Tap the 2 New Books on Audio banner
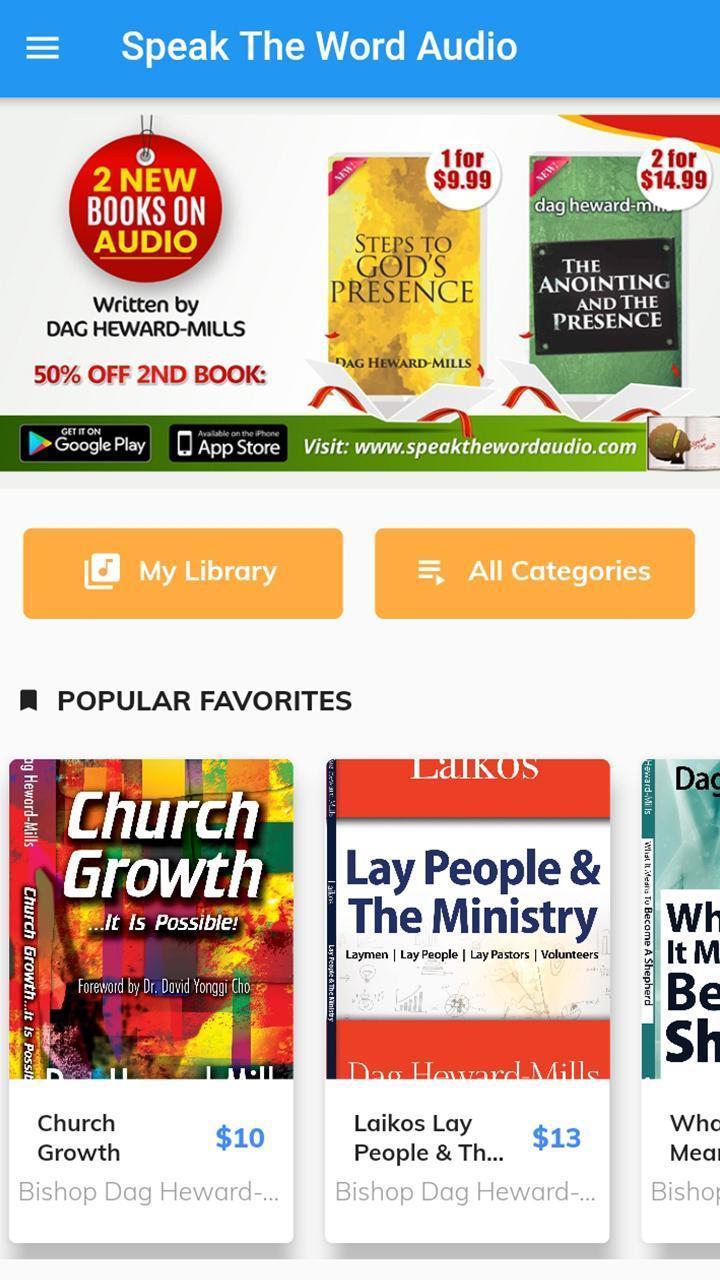This screenshot has height=1280, width=720. pos(360,292)
